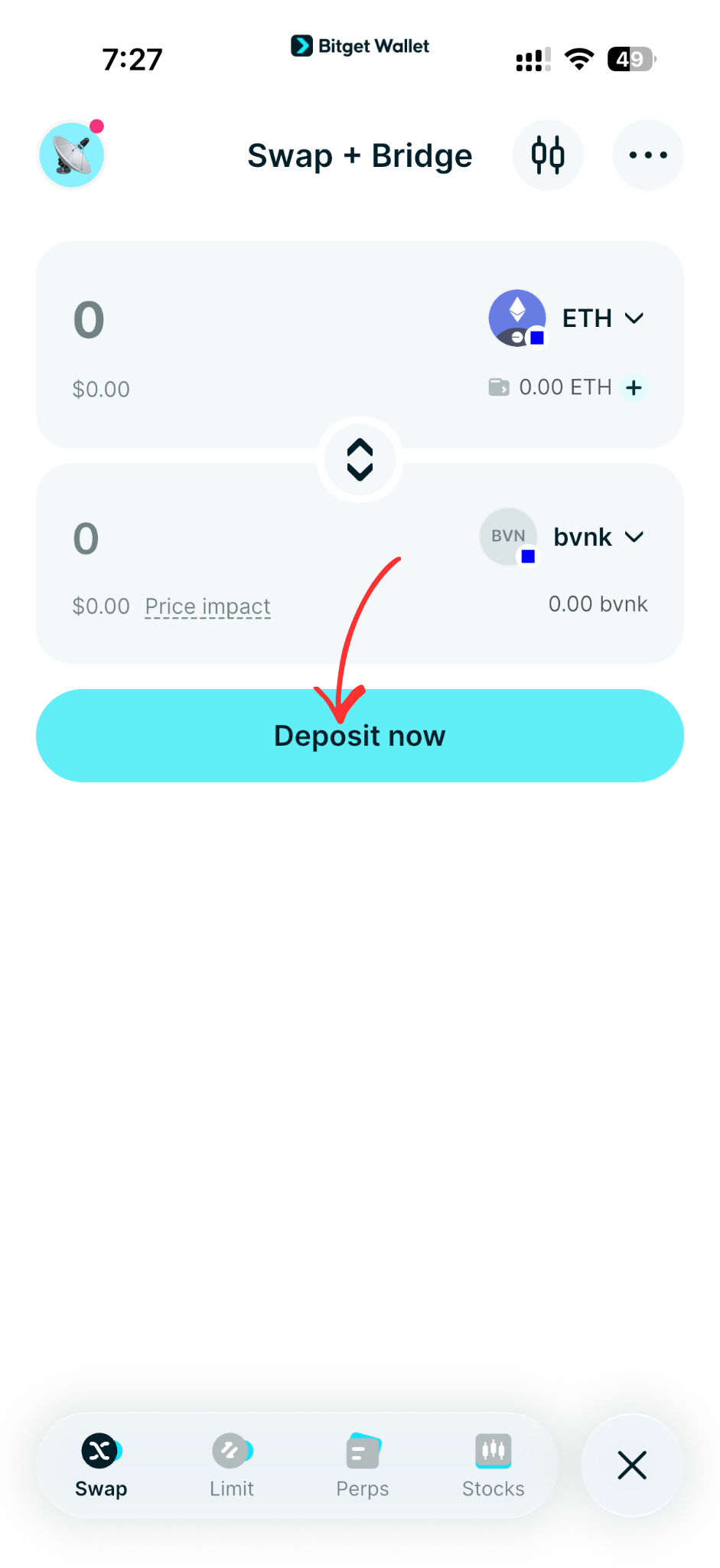
Task: Tap the BVN token circle logo
Action: click(508, 537)
